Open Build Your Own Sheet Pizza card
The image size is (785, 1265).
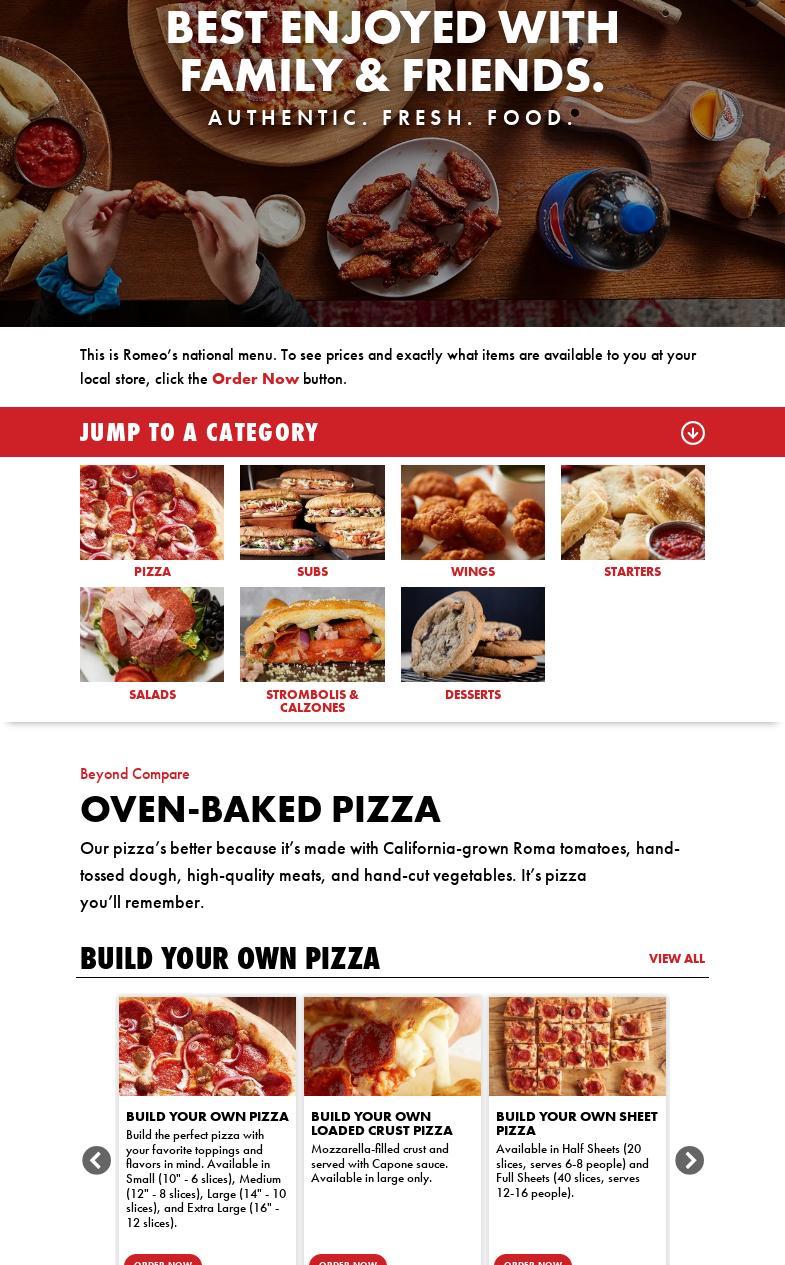(x=577, y=1123)
